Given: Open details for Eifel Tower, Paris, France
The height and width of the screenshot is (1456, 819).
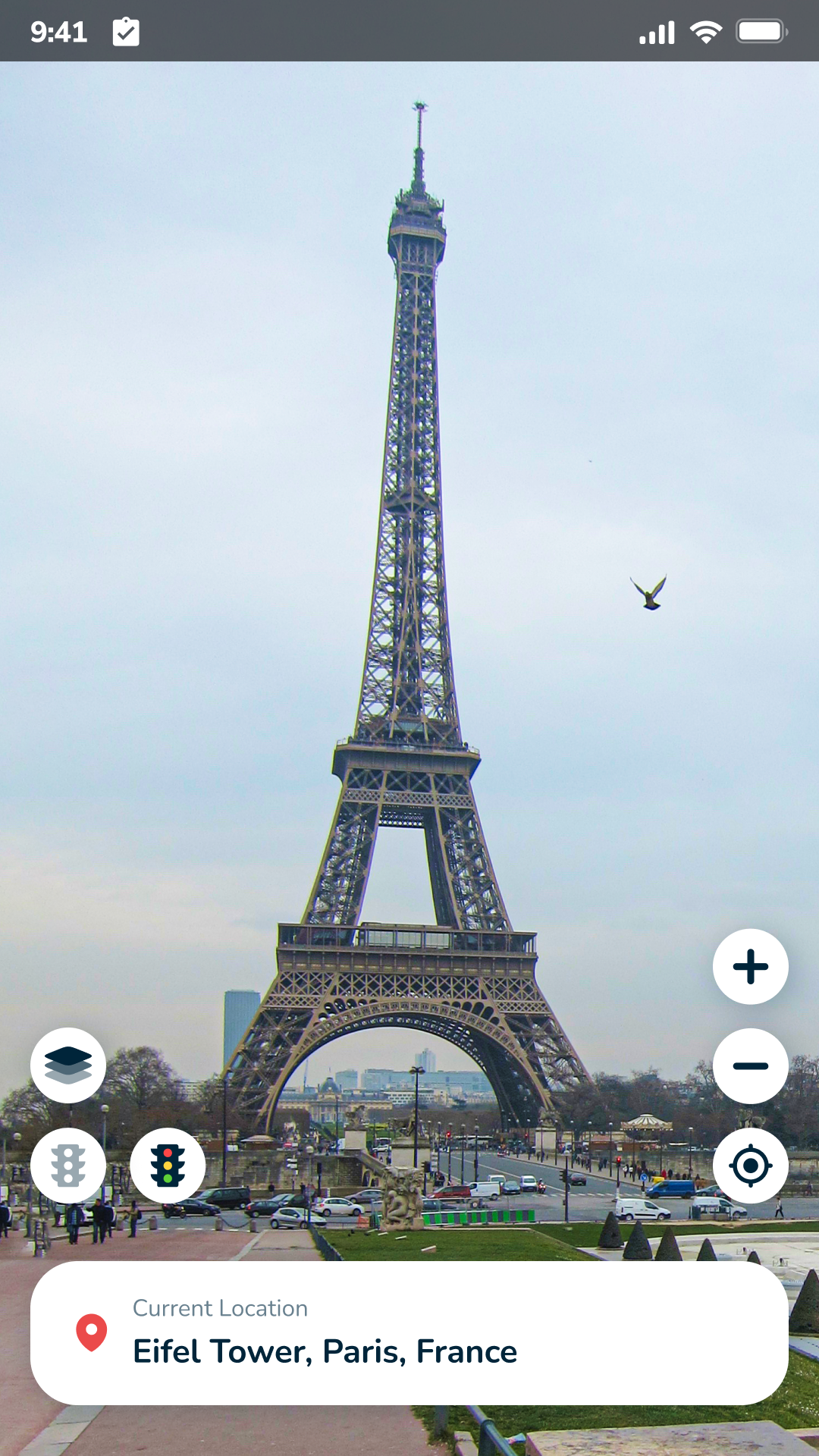Looking at the screenshot, I should 326,1351.
